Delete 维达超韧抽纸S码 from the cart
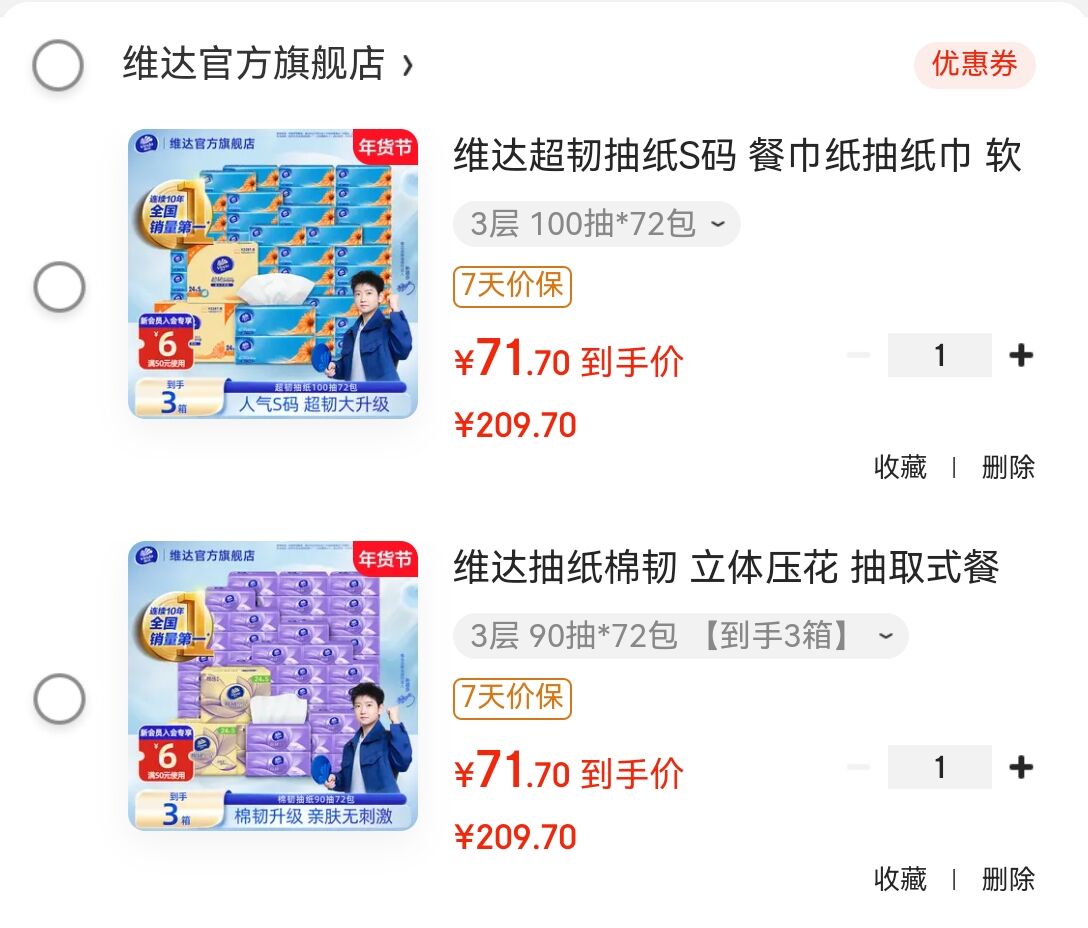This screenshot has width=1088, height=928. click(1008, 467)
